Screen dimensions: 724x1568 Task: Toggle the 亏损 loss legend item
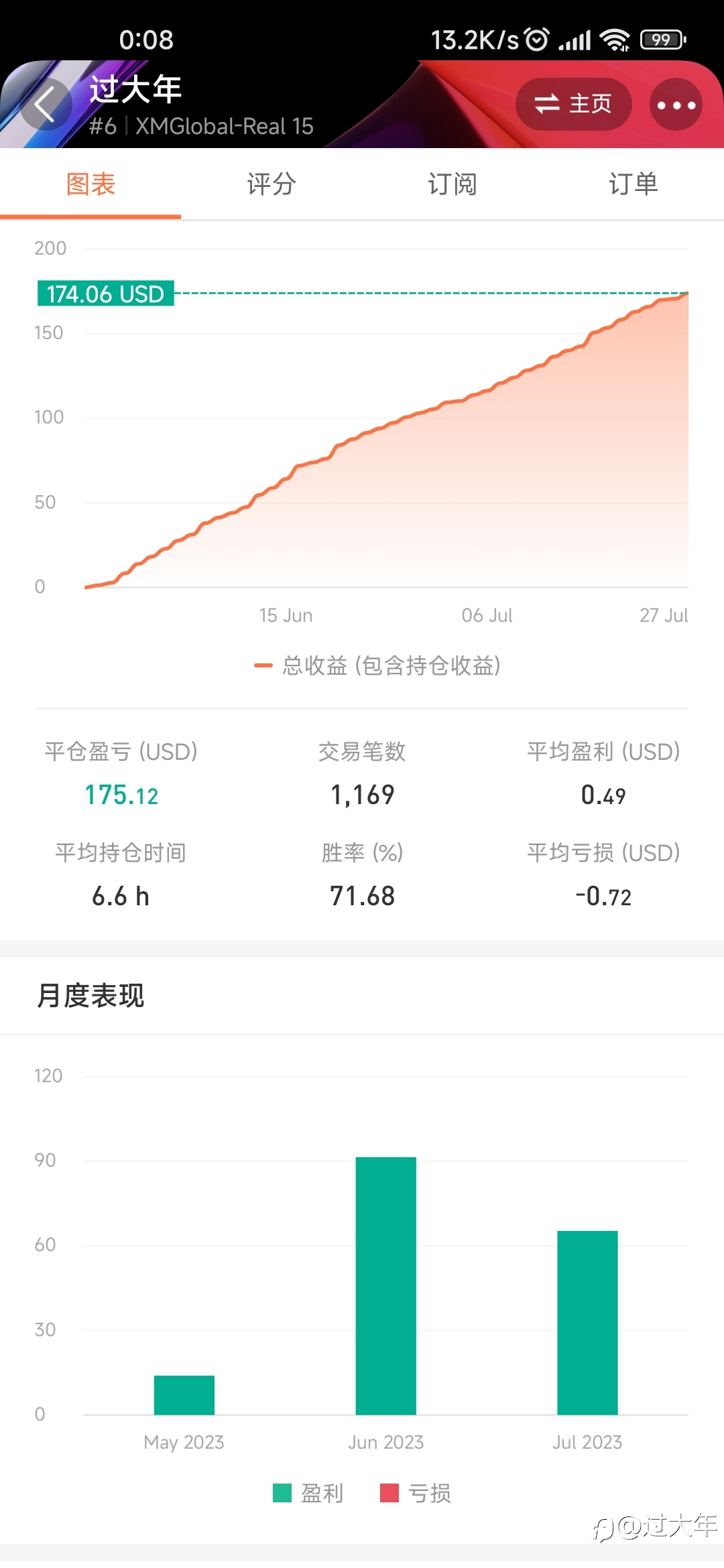point(416,1493)
